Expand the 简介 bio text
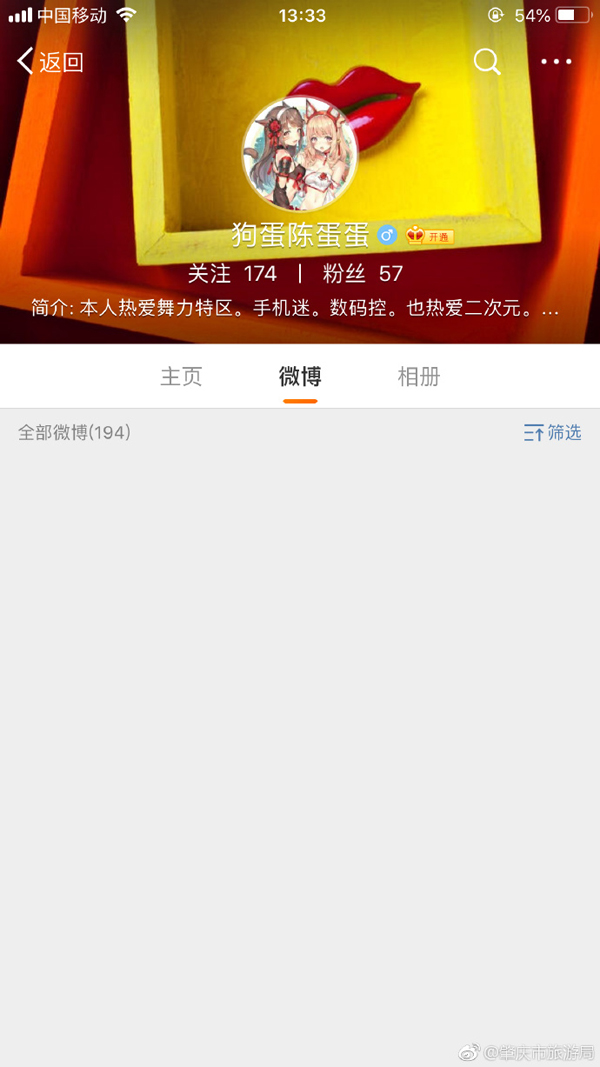 pyautogui.click(x=295, y=308)
